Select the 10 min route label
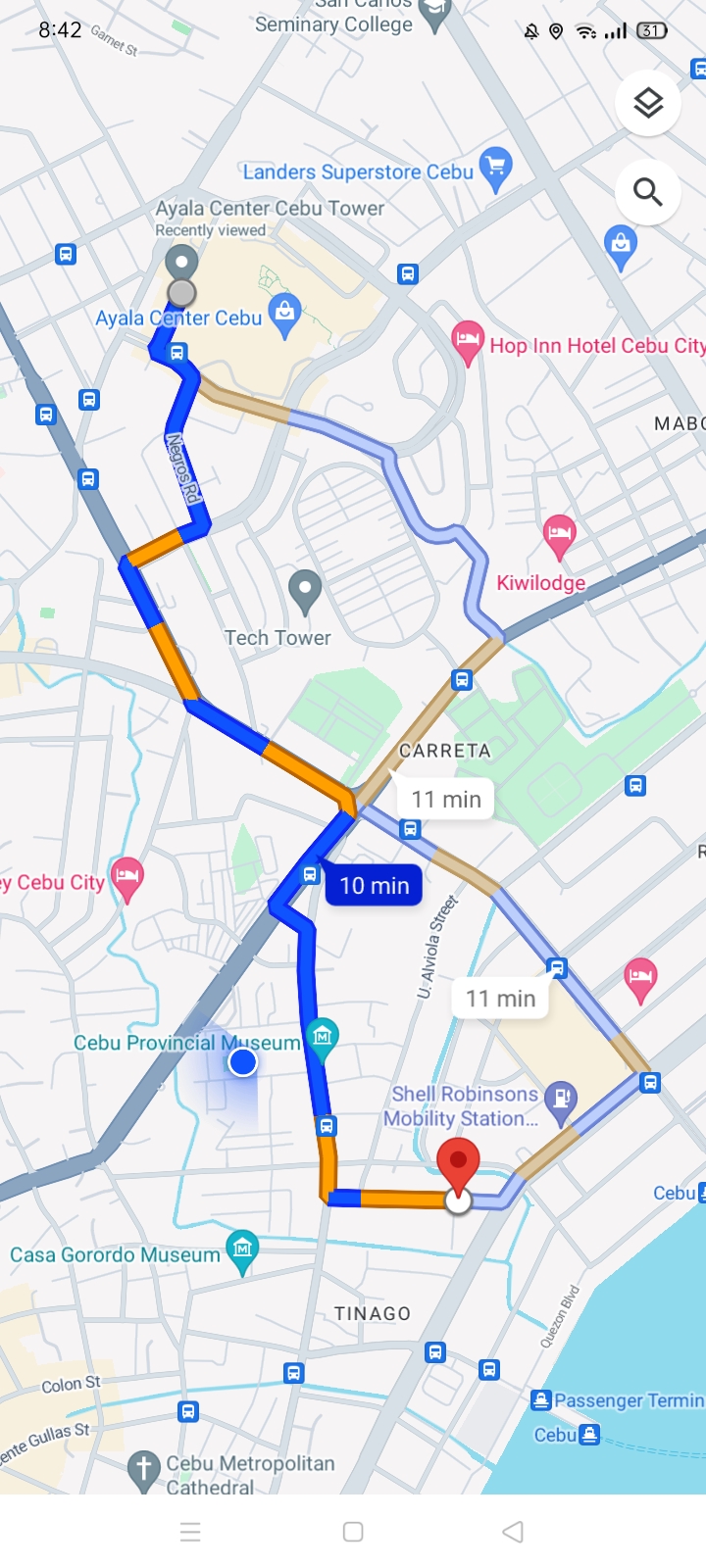 (x=374, y=886)
